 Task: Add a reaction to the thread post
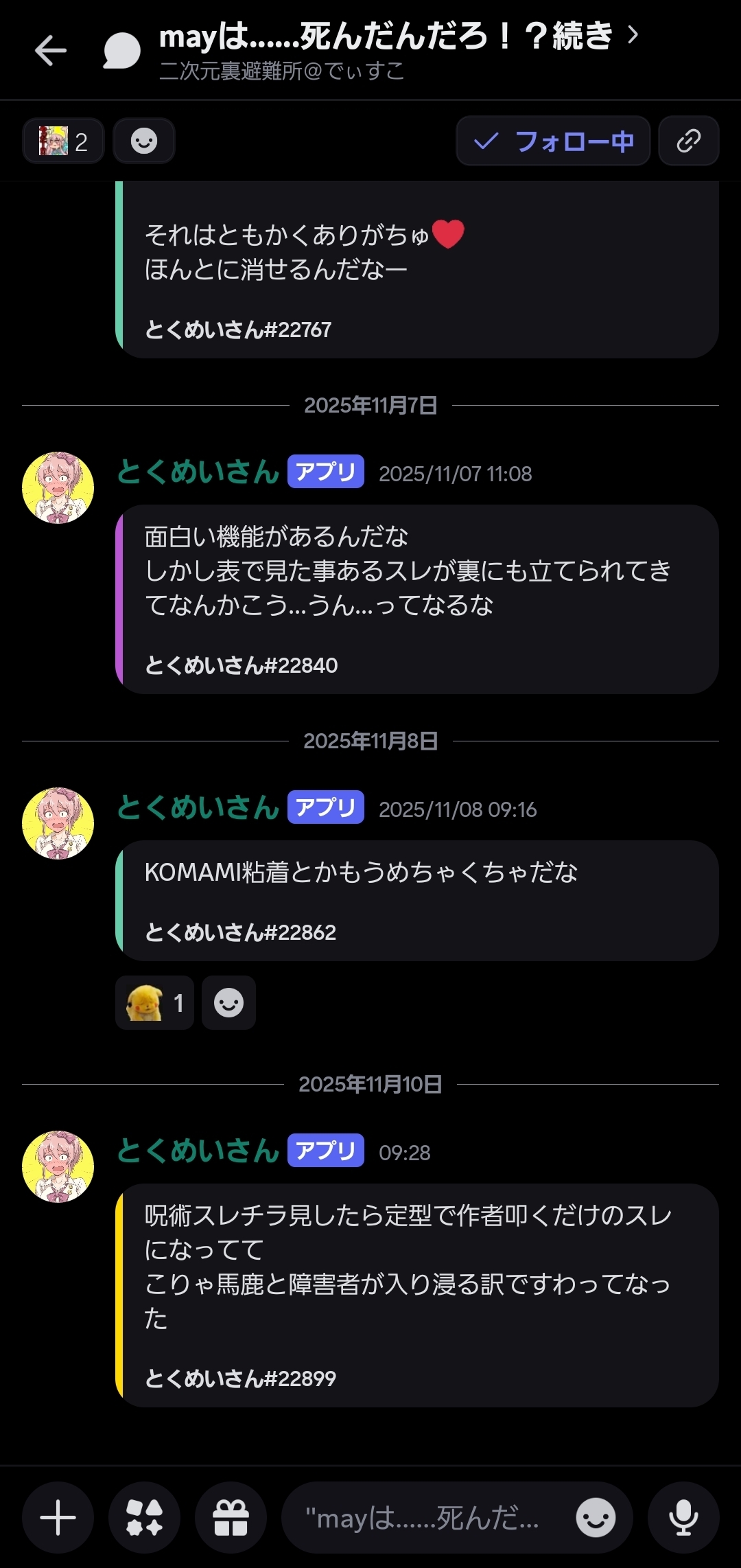point(144,141)
